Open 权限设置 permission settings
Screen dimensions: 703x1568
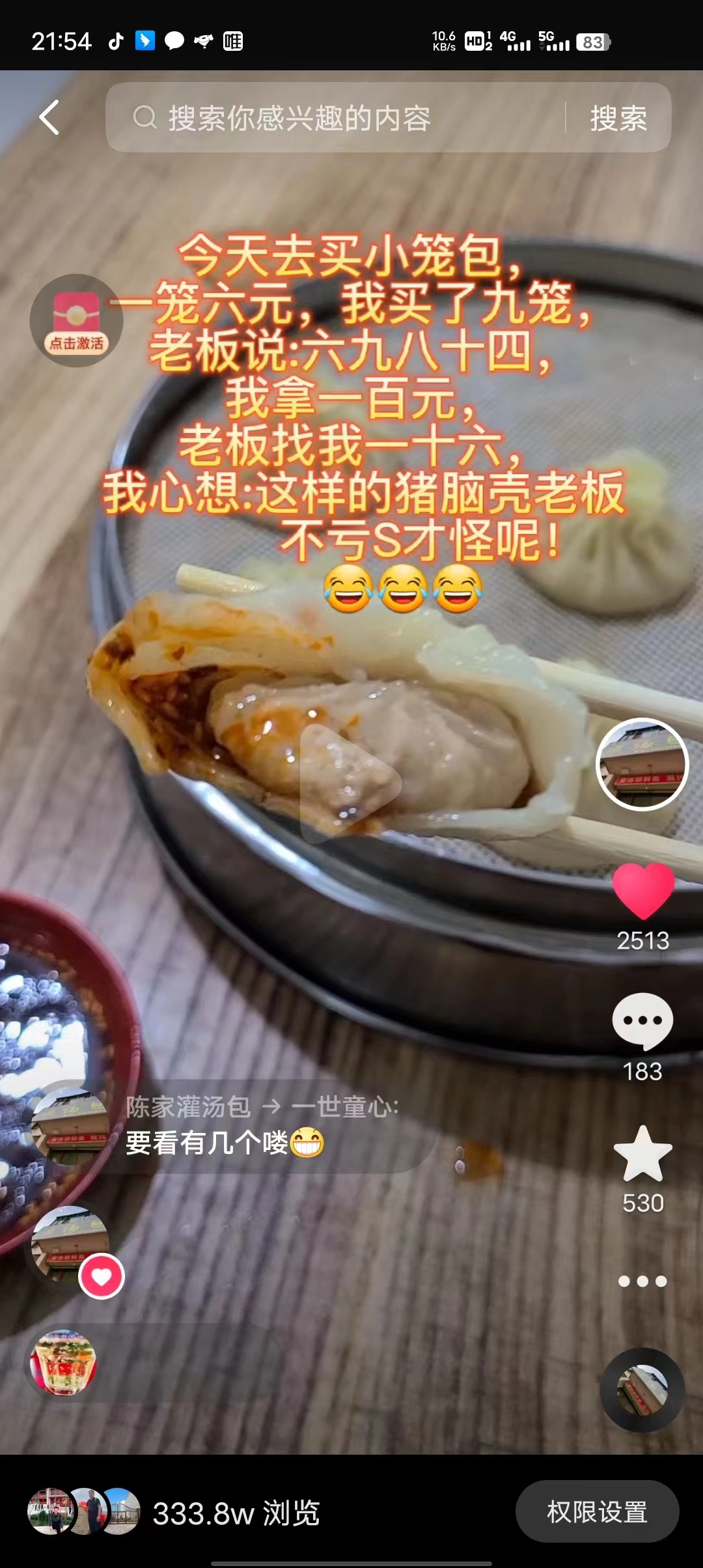pos(597,1512)
